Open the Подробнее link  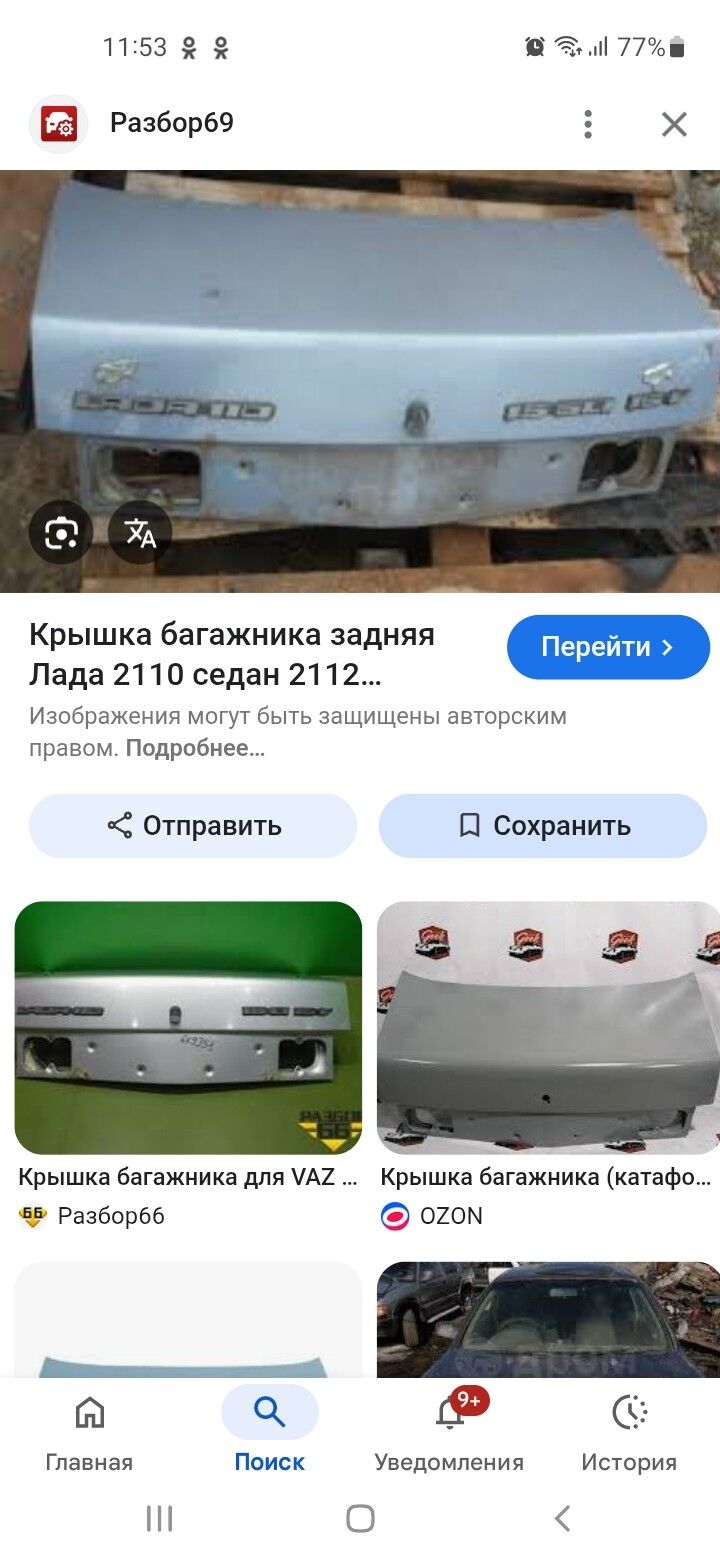pyautogui.click(x=195, y=748)
